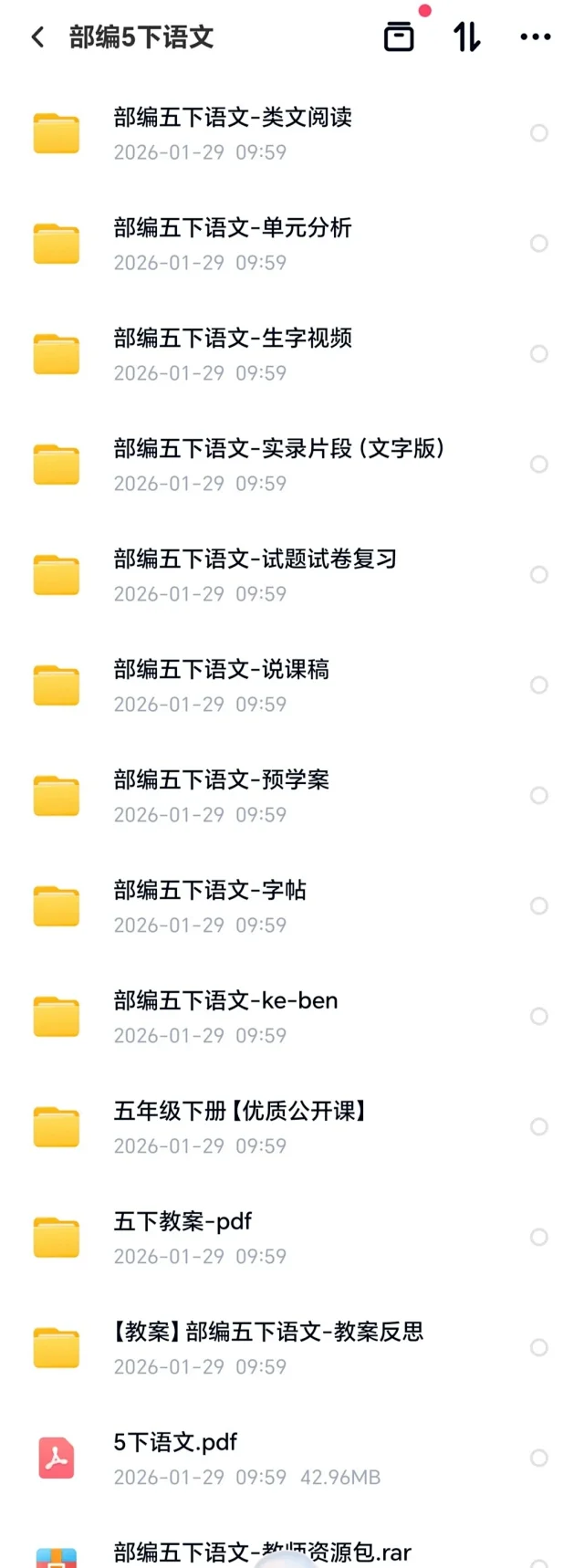584x1568 pixels.
Task: Tick the selection circle for 5下语文.pdf
Action: tap(539, 1458)
